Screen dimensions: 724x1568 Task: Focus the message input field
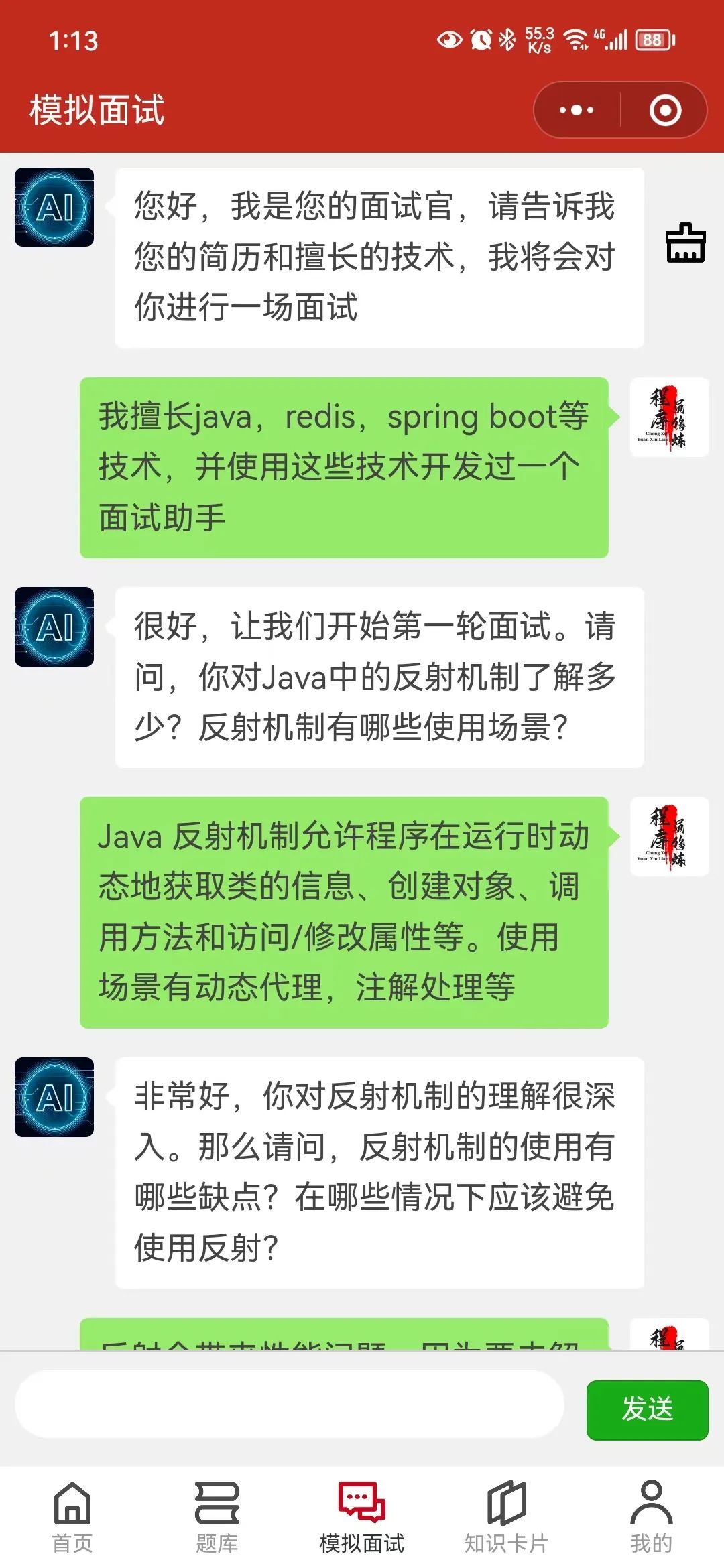[289, 1404]
